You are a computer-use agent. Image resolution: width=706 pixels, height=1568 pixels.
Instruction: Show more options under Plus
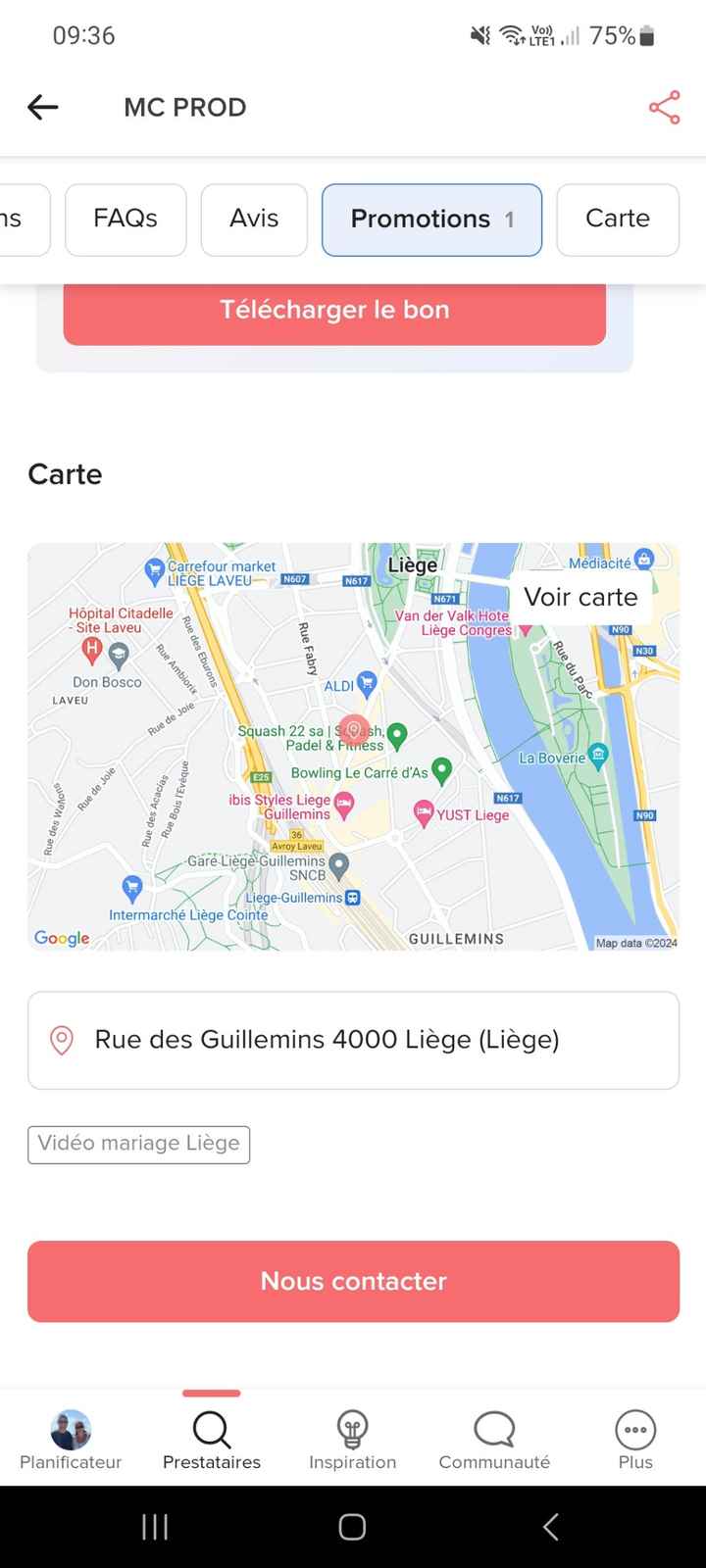click(635, 1441)
